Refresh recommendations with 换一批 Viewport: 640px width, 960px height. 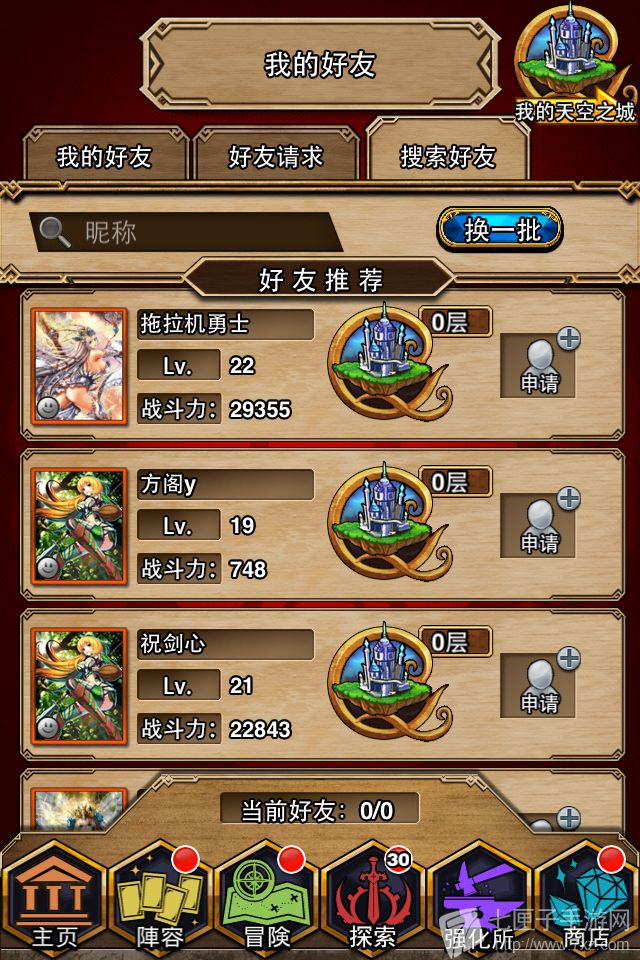pyautogui.click(x=500, y=230)
